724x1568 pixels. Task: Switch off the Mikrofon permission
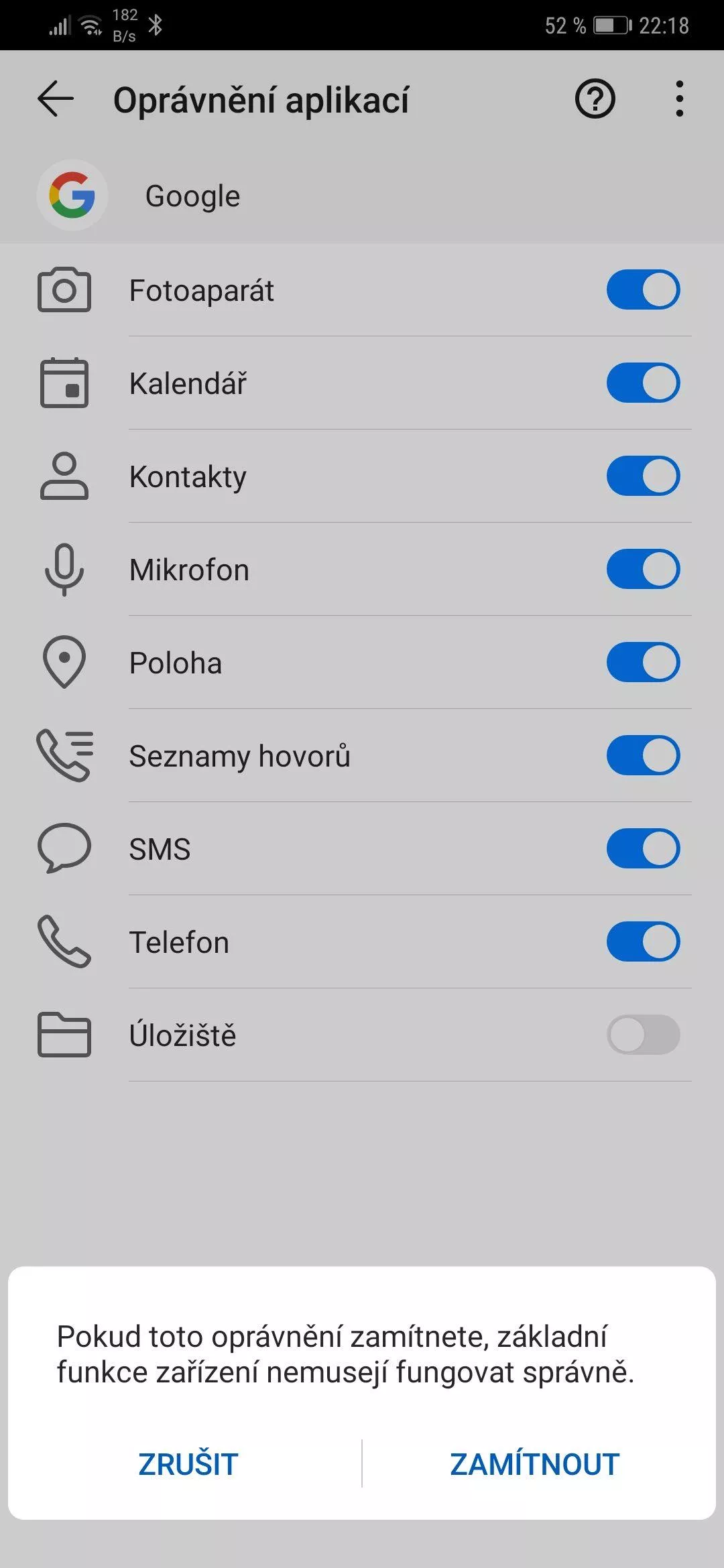click(644, 569)
